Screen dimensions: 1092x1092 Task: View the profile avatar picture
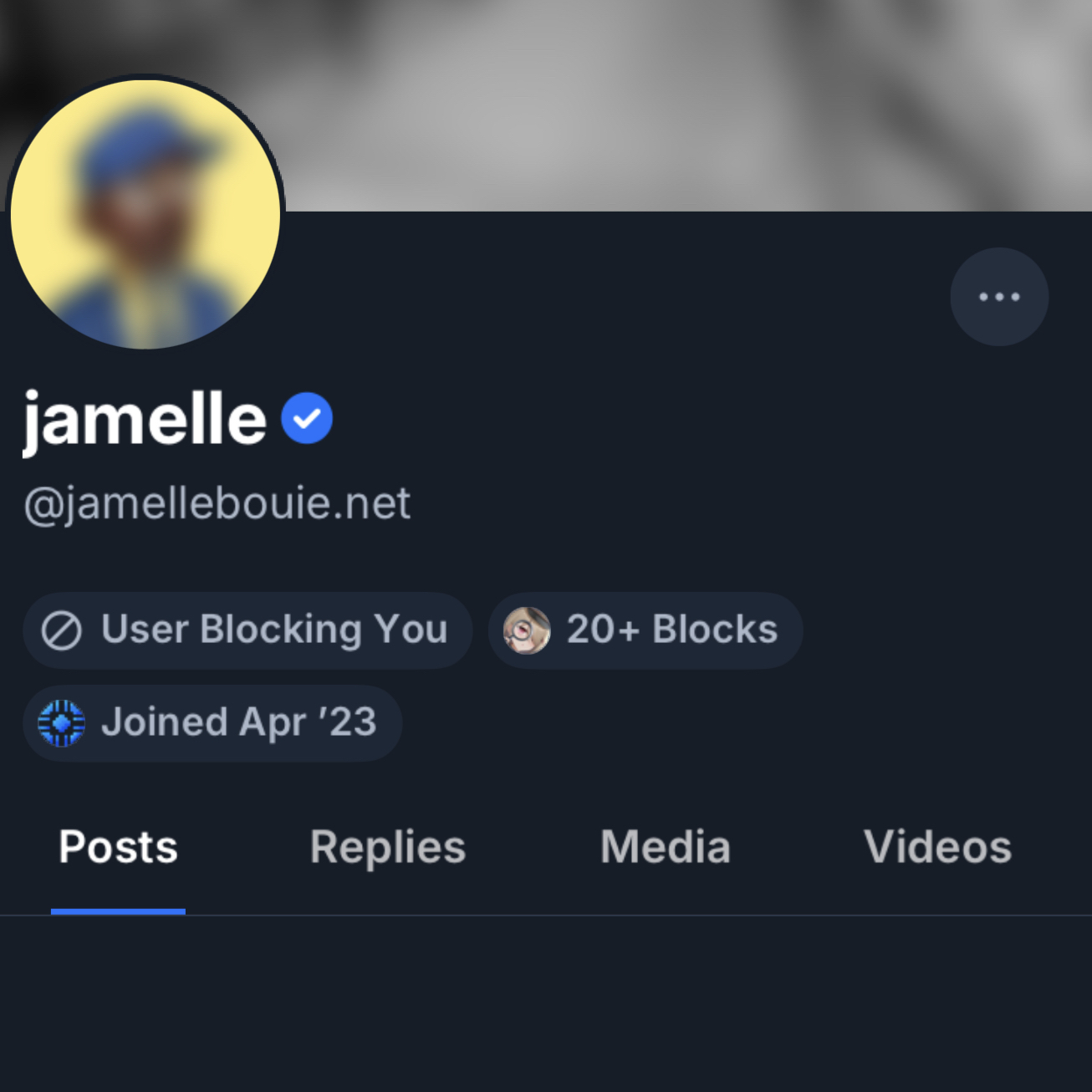tap(145, 214)
